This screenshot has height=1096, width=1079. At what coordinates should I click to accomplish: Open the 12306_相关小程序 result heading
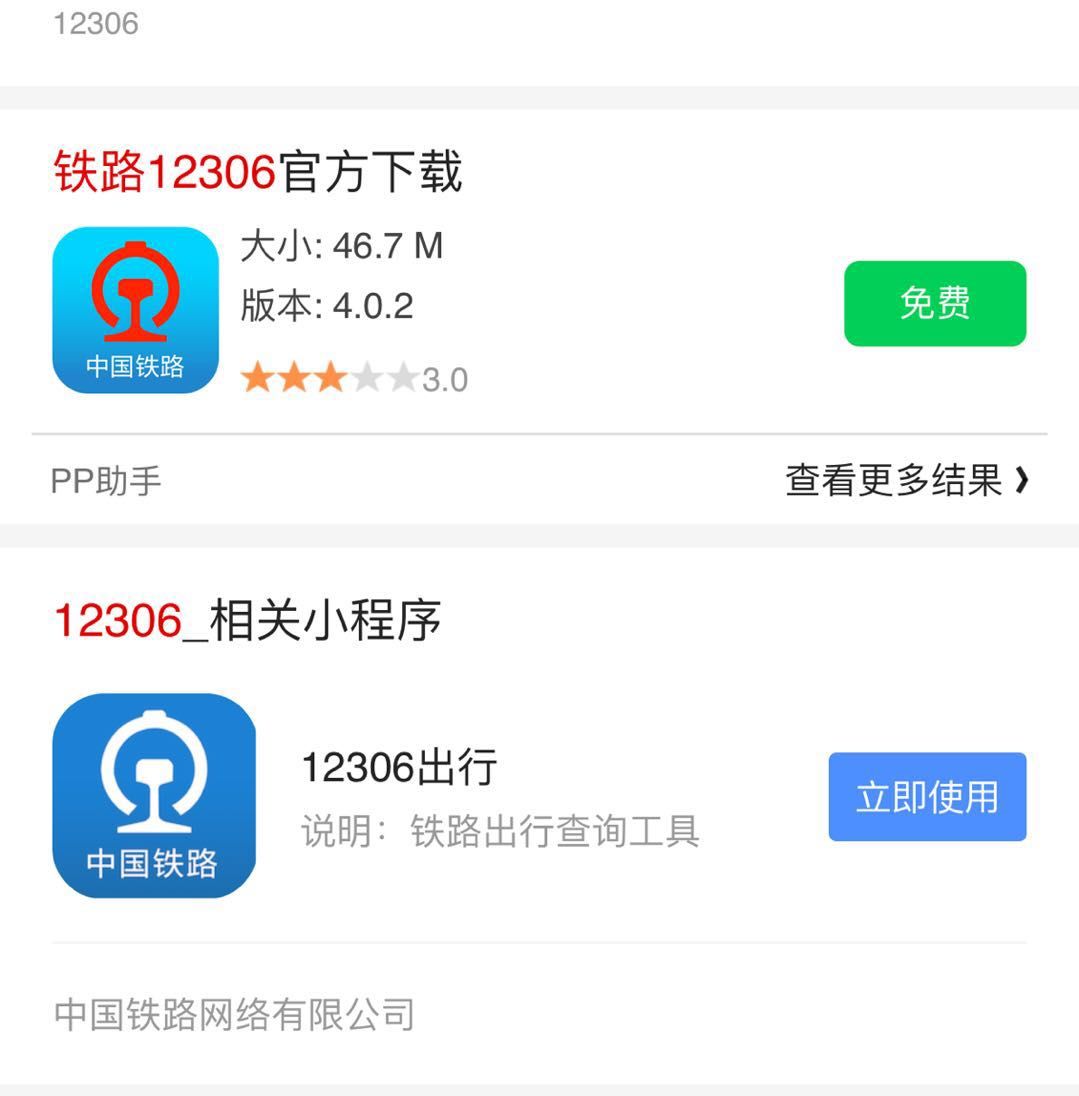[x=247, y=620]
